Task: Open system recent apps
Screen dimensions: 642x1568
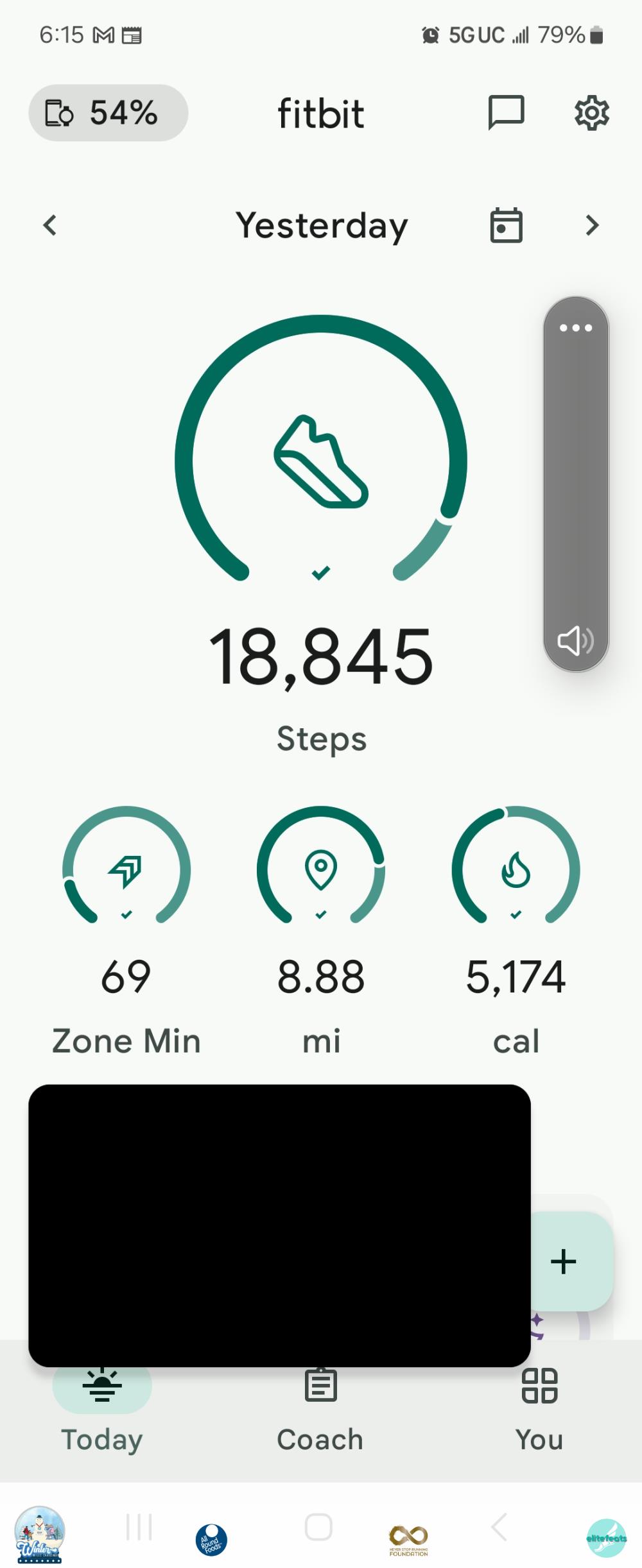Action: coord(139,1527)
